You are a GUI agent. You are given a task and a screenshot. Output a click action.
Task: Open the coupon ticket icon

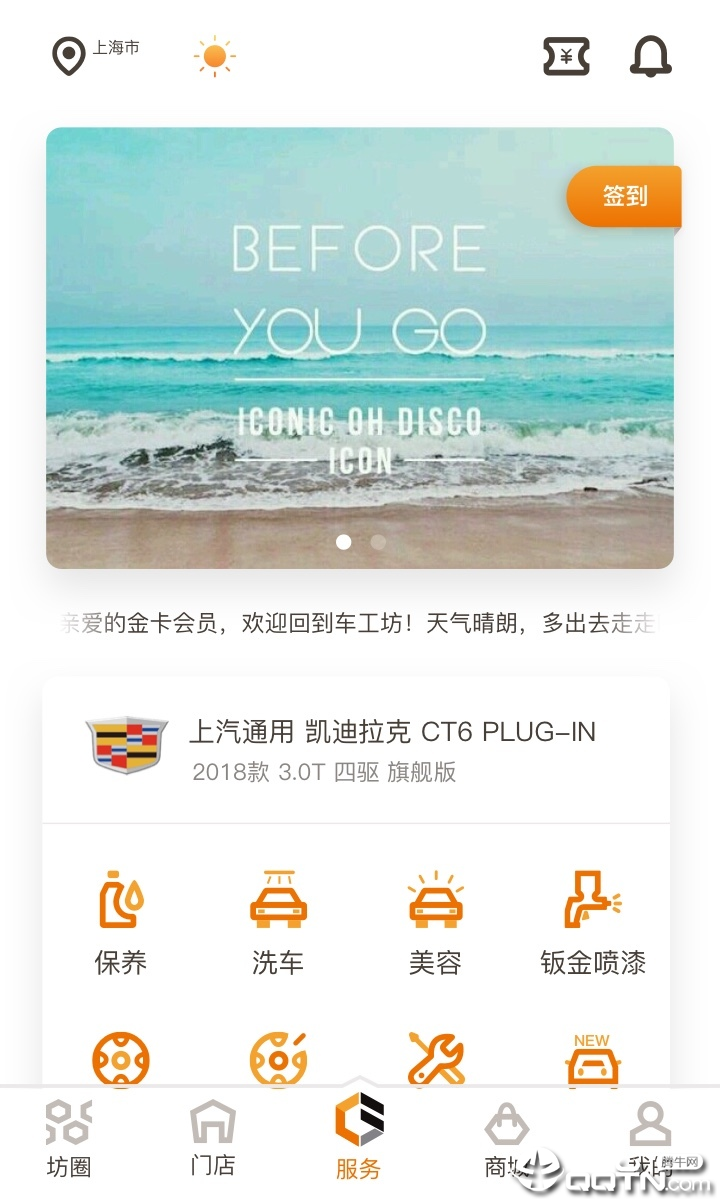coord(566,56)
